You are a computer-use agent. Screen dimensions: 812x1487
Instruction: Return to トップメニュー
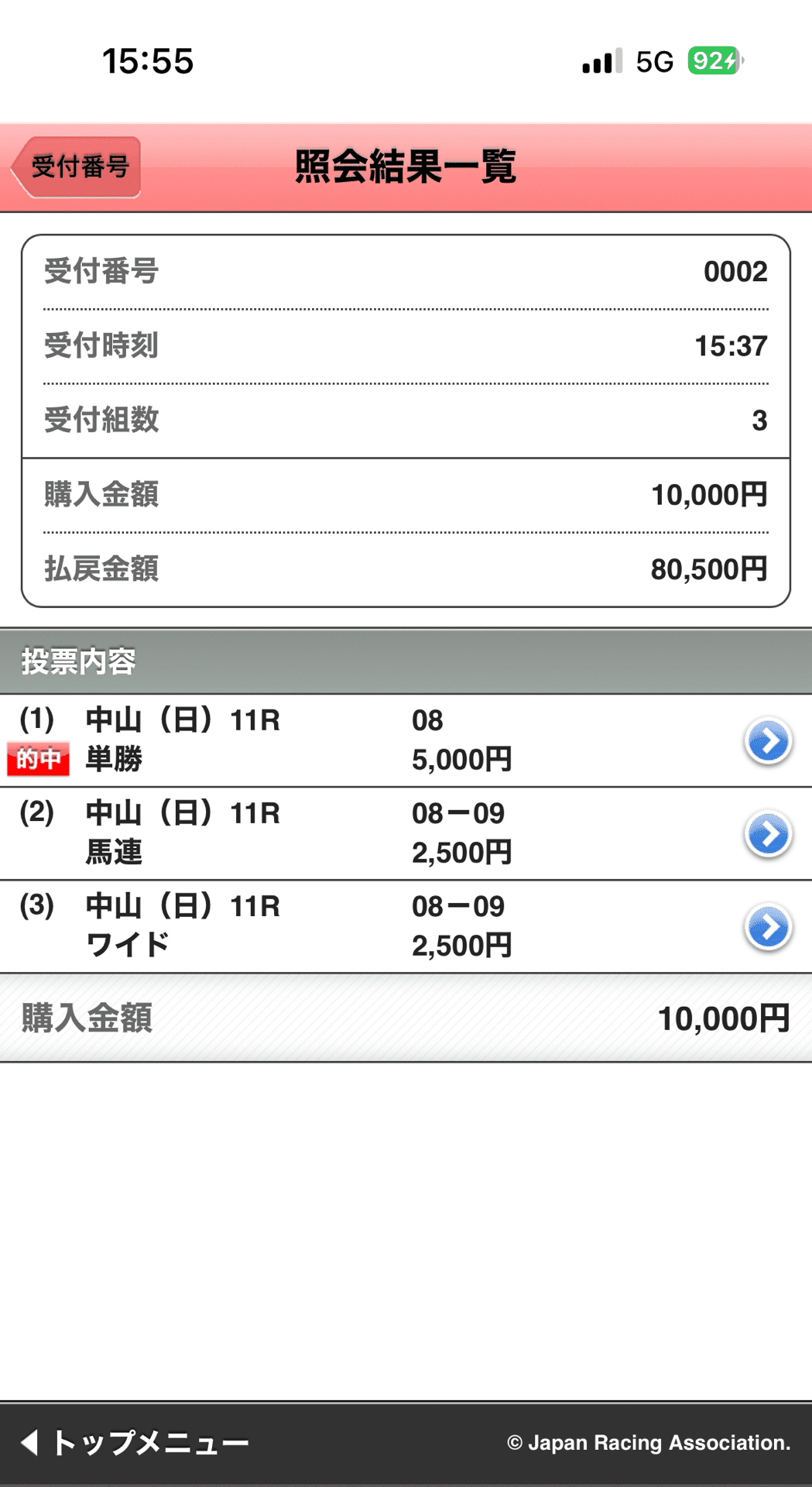pyautogui.click(x=135, y=1443)
